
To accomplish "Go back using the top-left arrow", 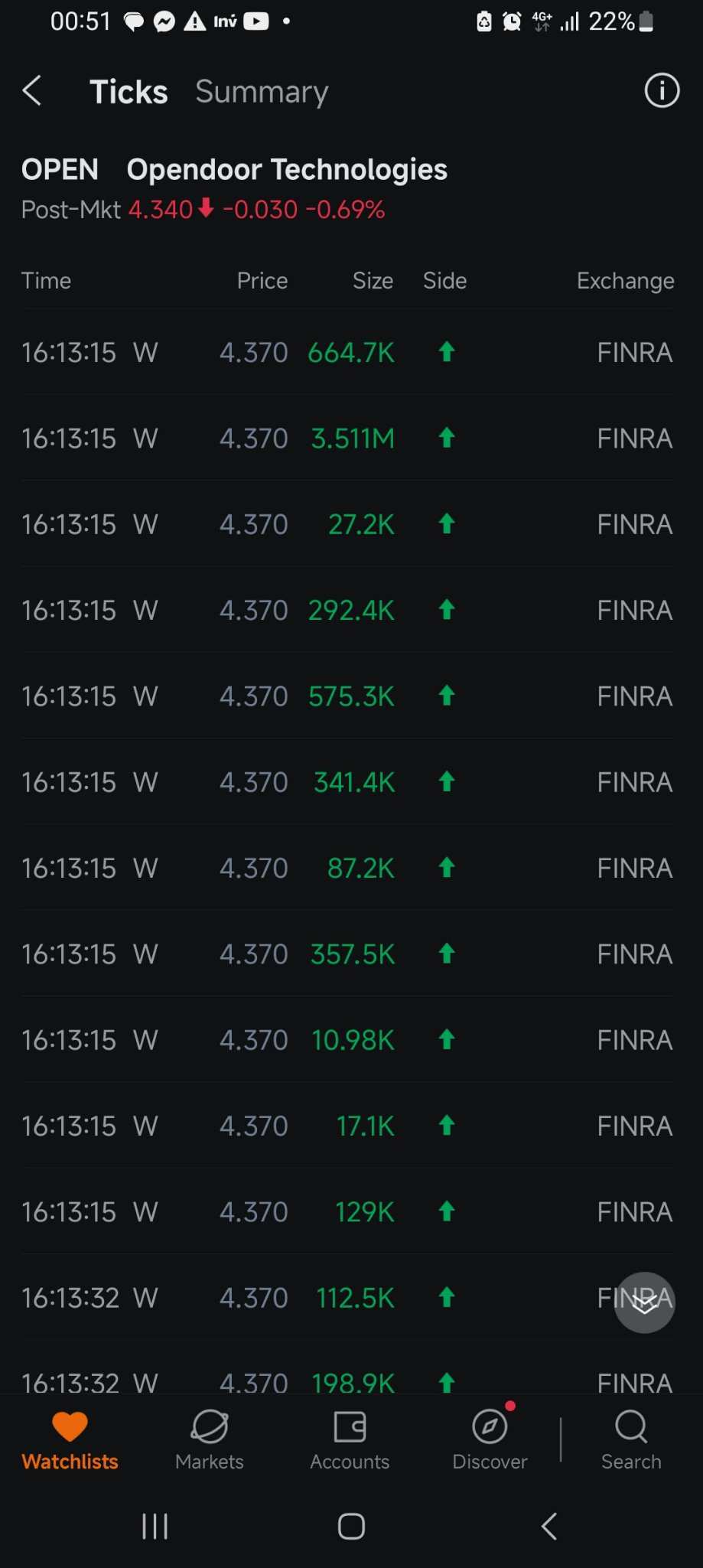I will coord(32,91).
